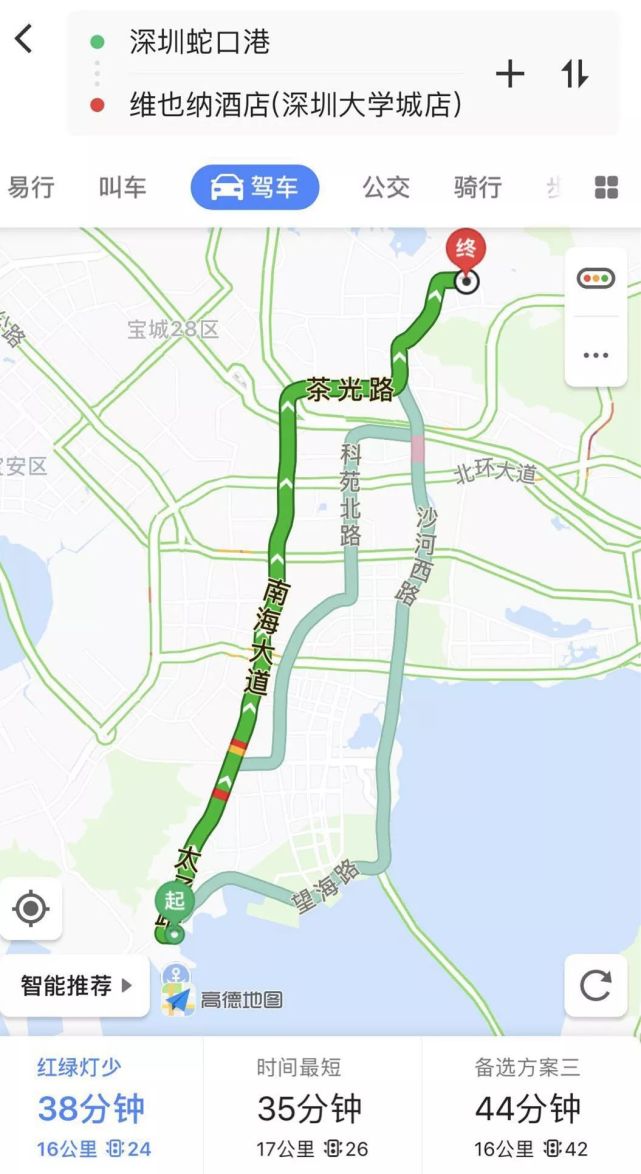
Task: Go back using the top-left arrow
Action: point(24,39)
